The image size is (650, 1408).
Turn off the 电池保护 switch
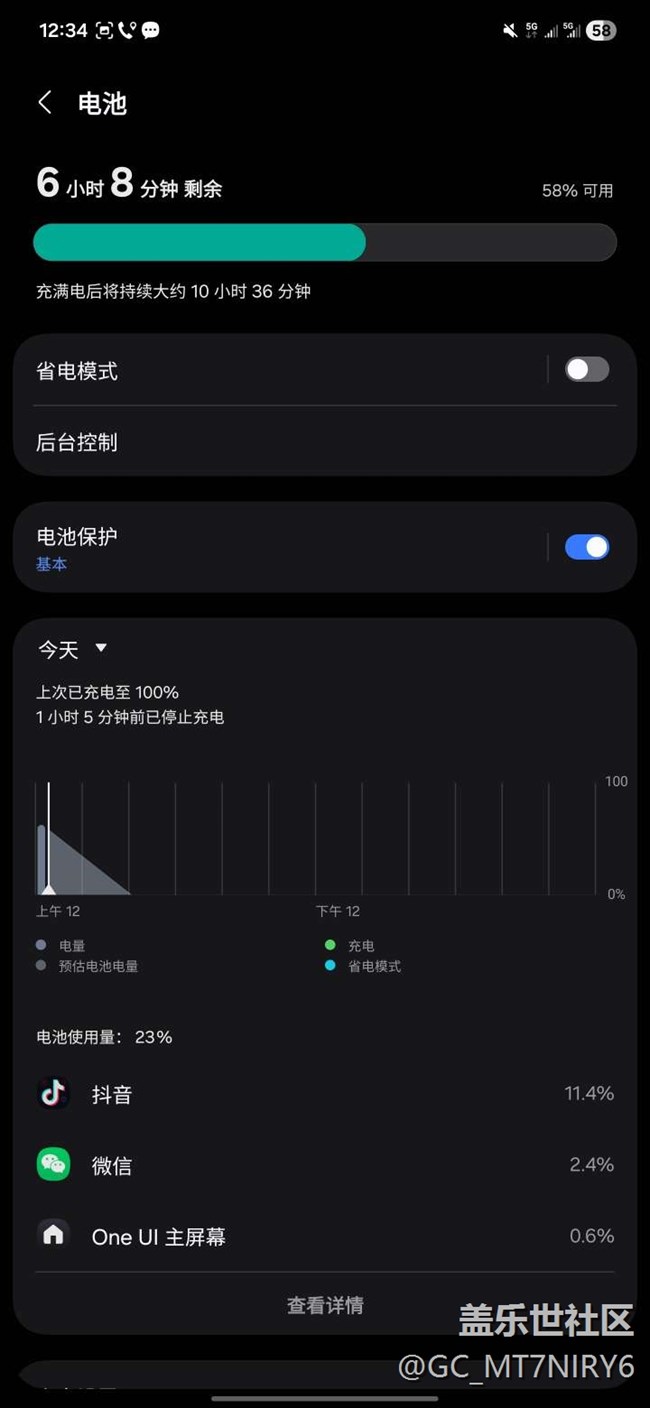click(x=586, y=547)
